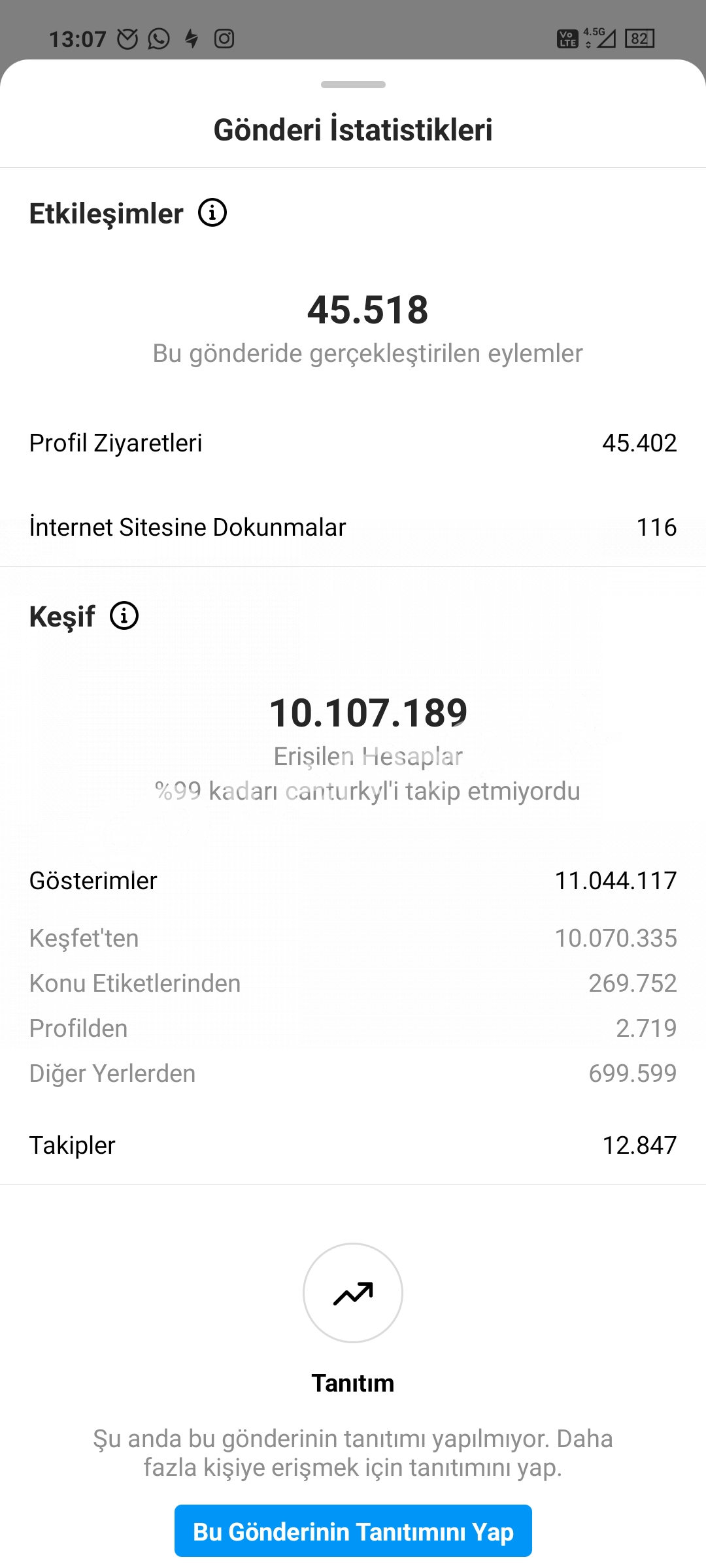Open the info icon next to Etkileşimler
The image size is (706, 1568).
click(212, 213)
